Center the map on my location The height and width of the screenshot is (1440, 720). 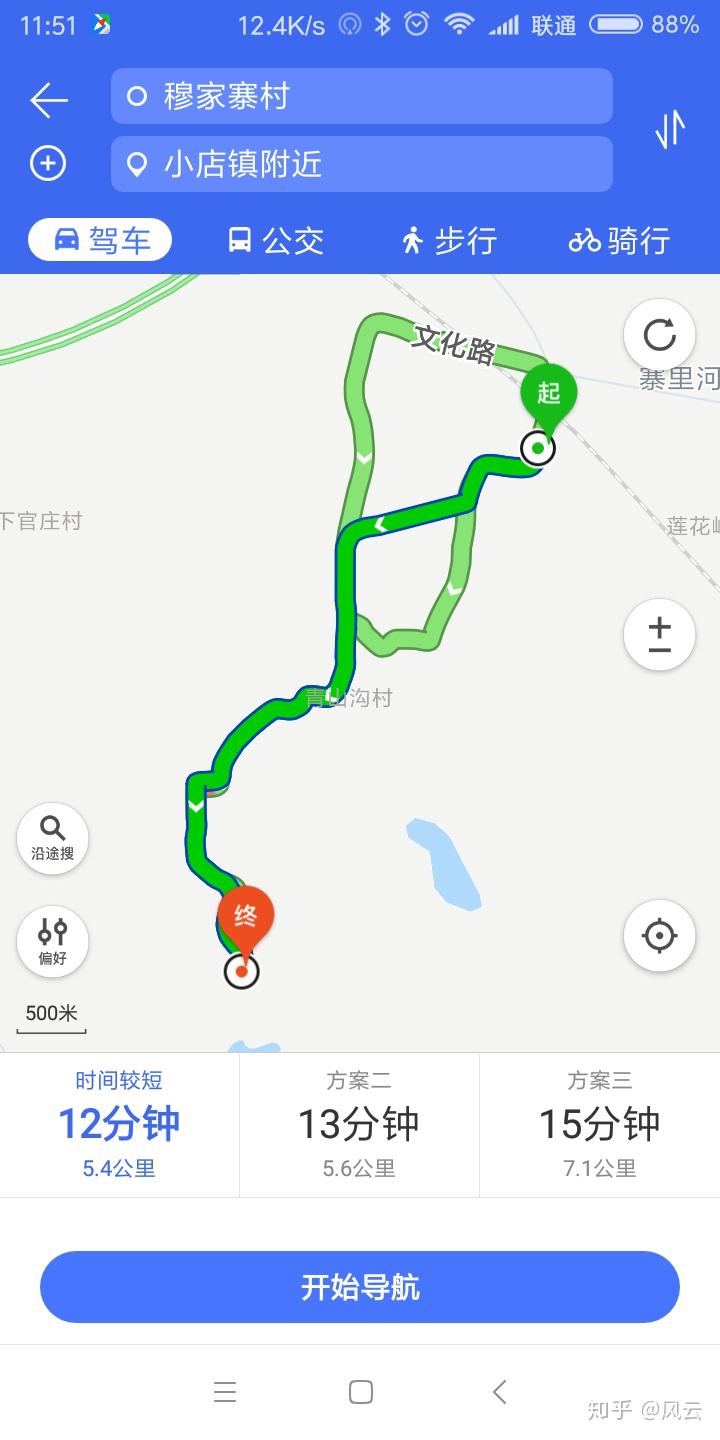tap(659, 936)
